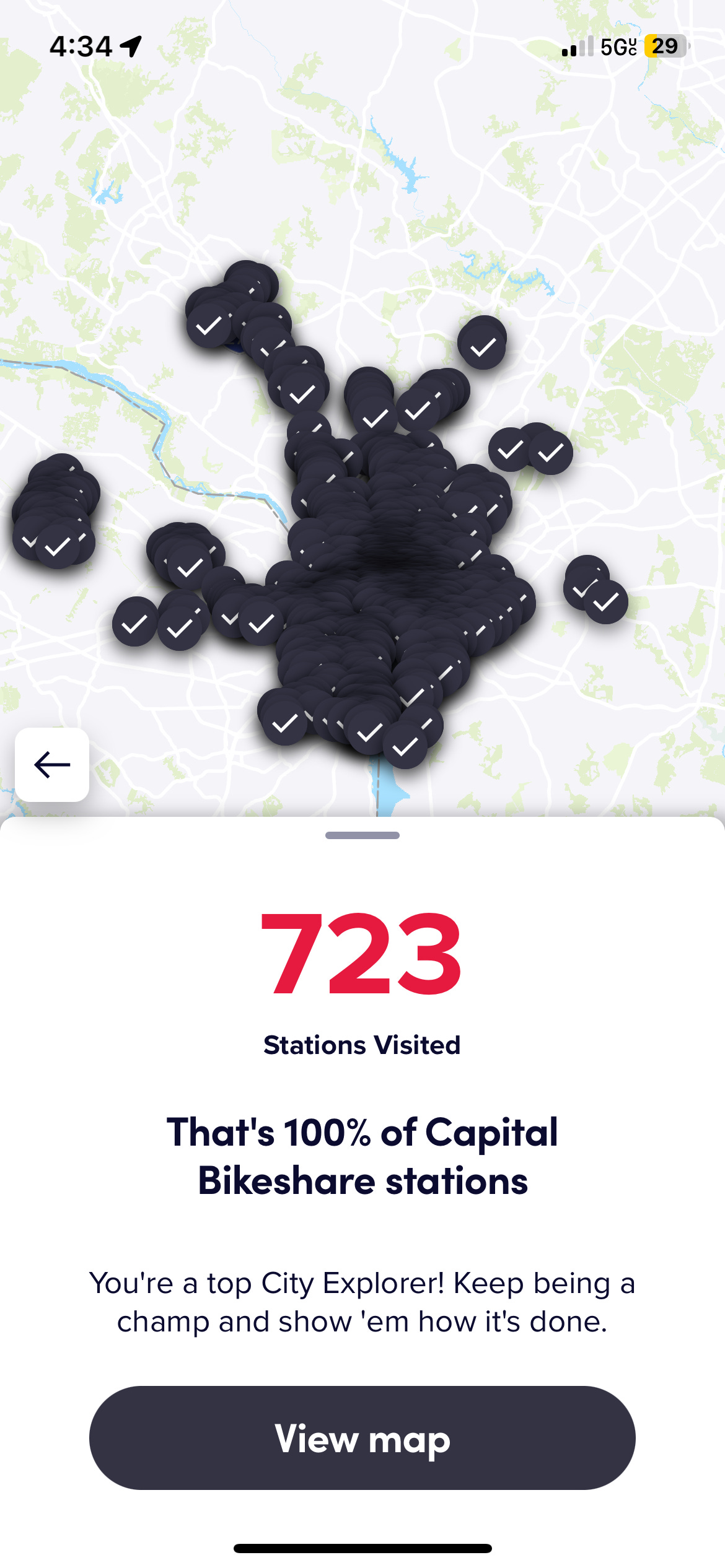This screenshot has width=725, height=1568.
Task: Tap the back arrow button
Action: (52, 765)
